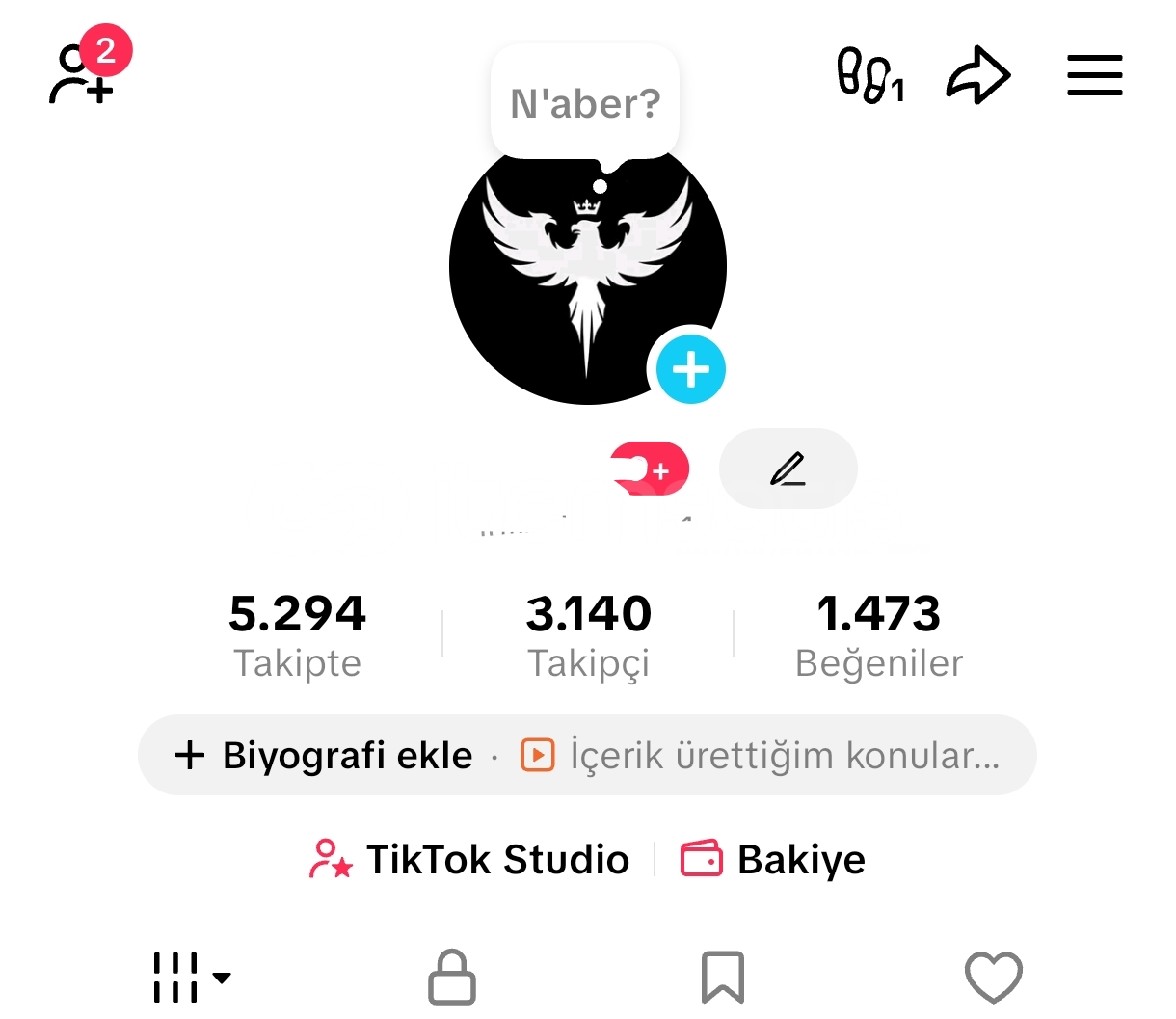This screenshot has height=1019, width=1176.
Task: Tap the N'aber? thought bubble
Action: pos(585,103)
